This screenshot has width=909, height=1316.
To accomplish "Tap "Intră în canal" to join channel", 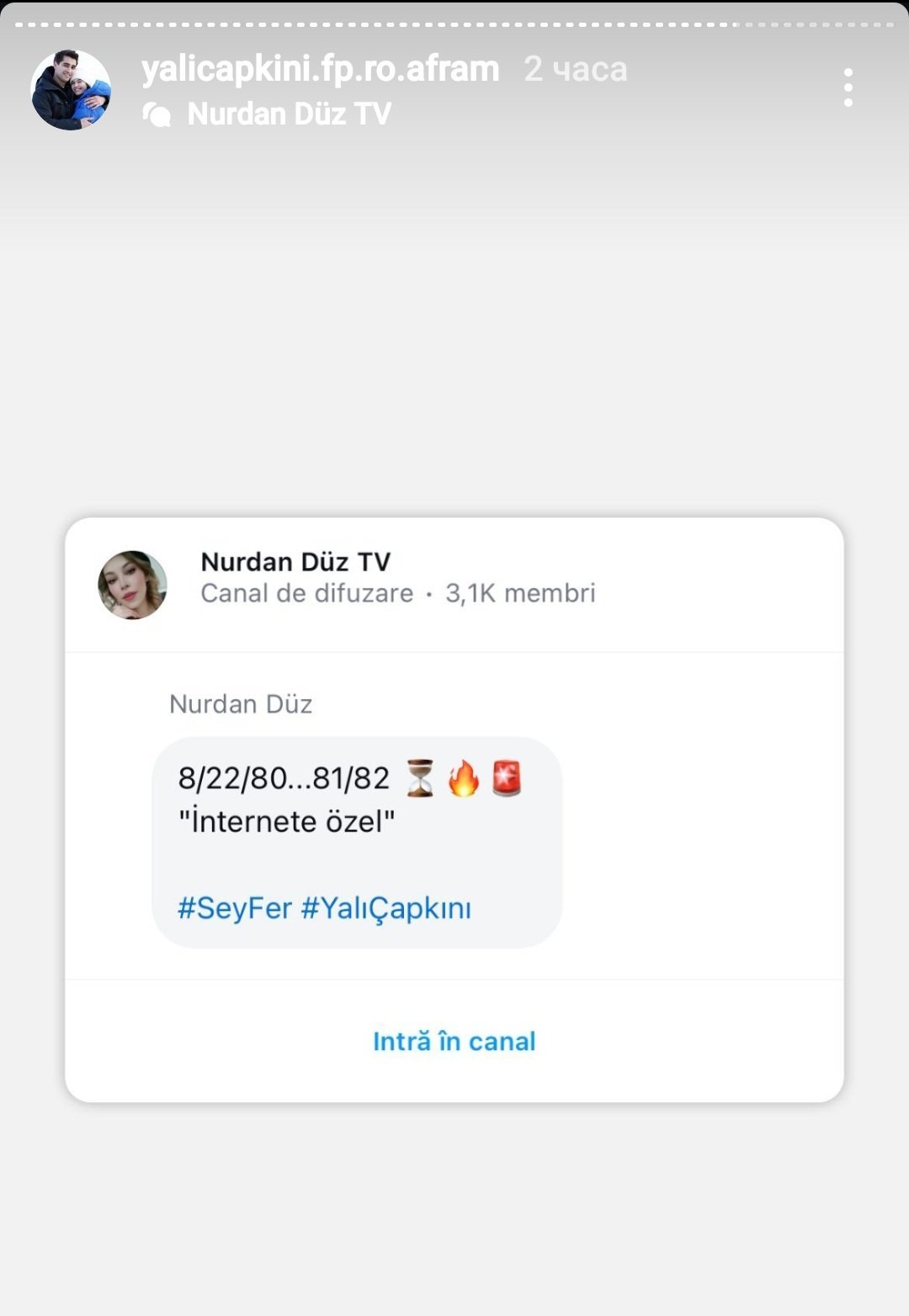I will (454, 1041).
